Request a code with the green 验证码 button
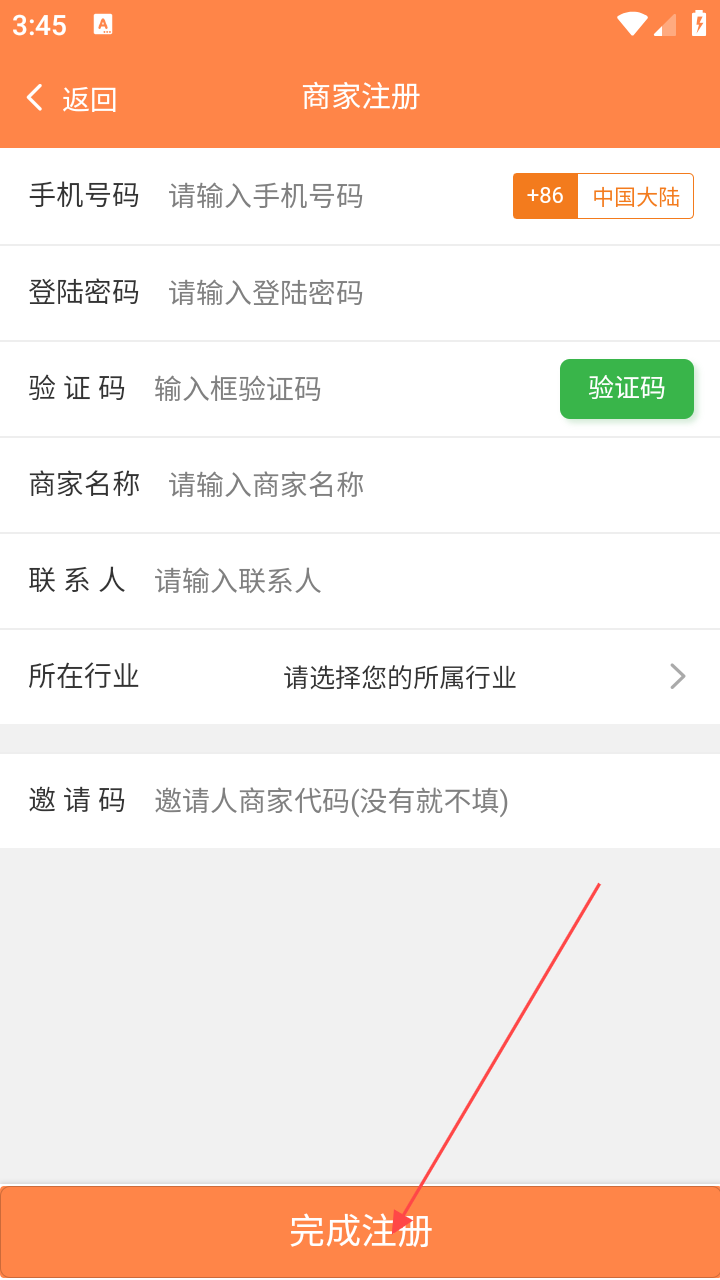This screenshot has height=1280, width=720. coord(626,388)
